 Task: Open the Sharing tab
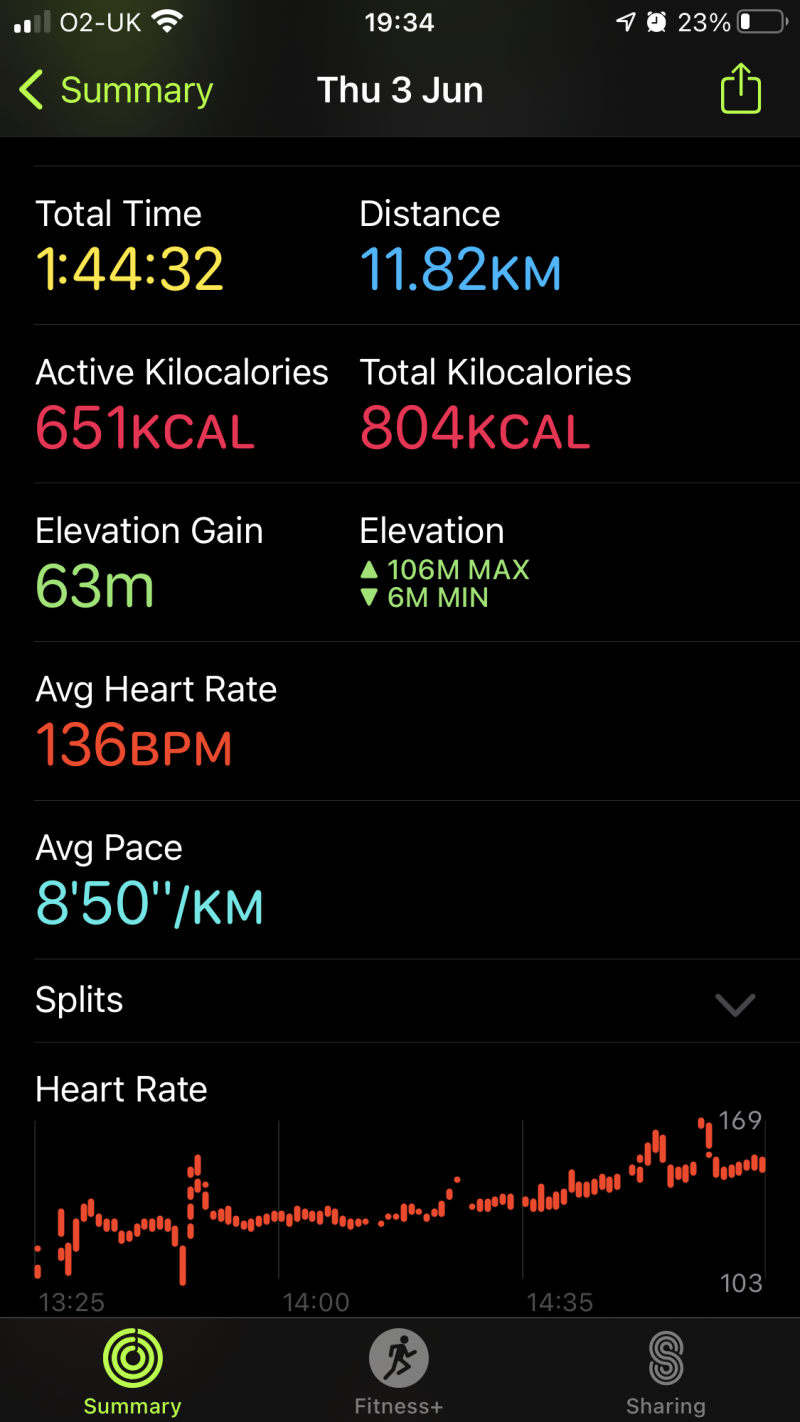pyautogui.click(x=665, y=1374)
